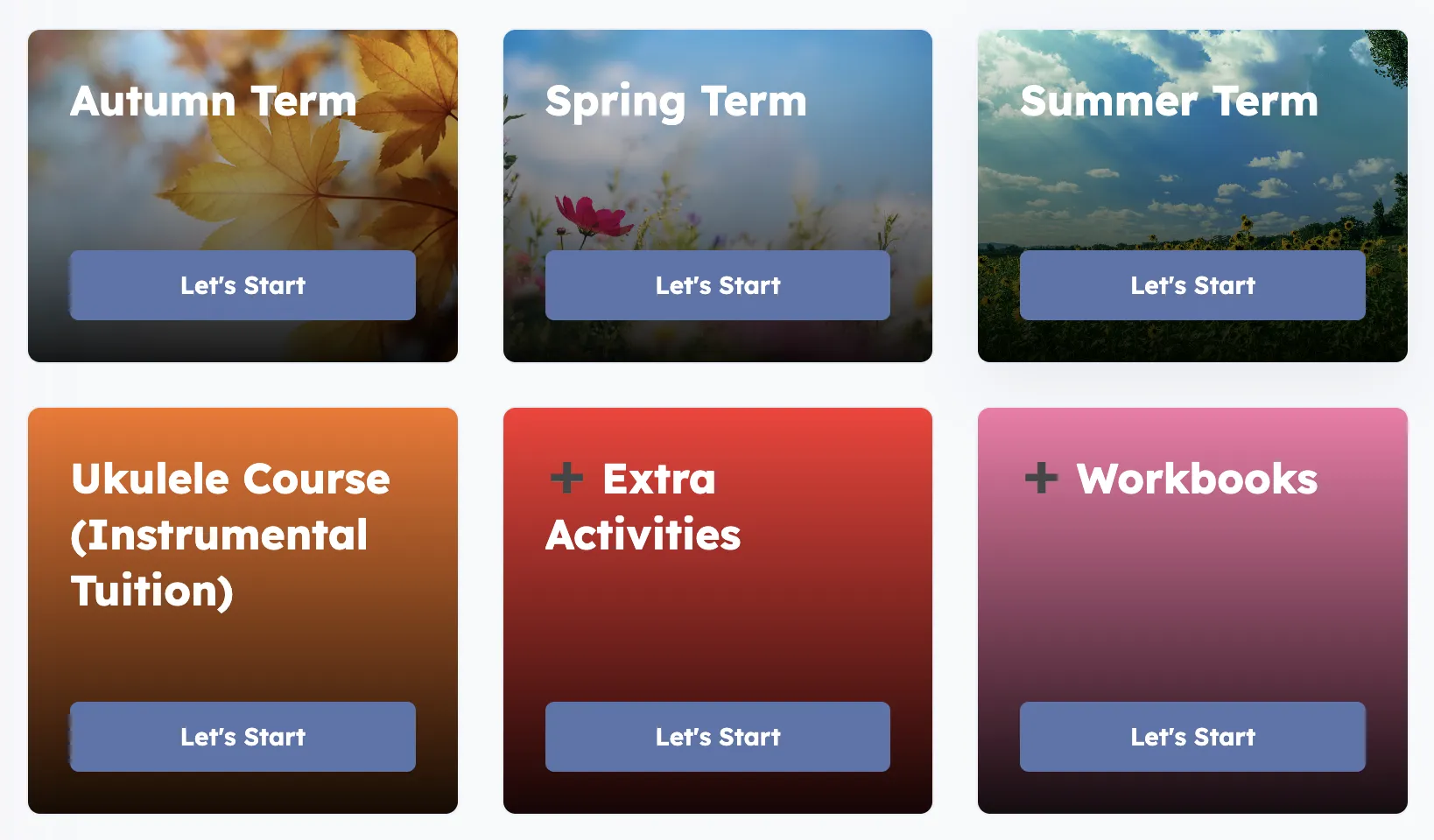The width and height of the screenshot is (1434, 840).
Task: Start the Autumn Term course
Action: point(243,285)
